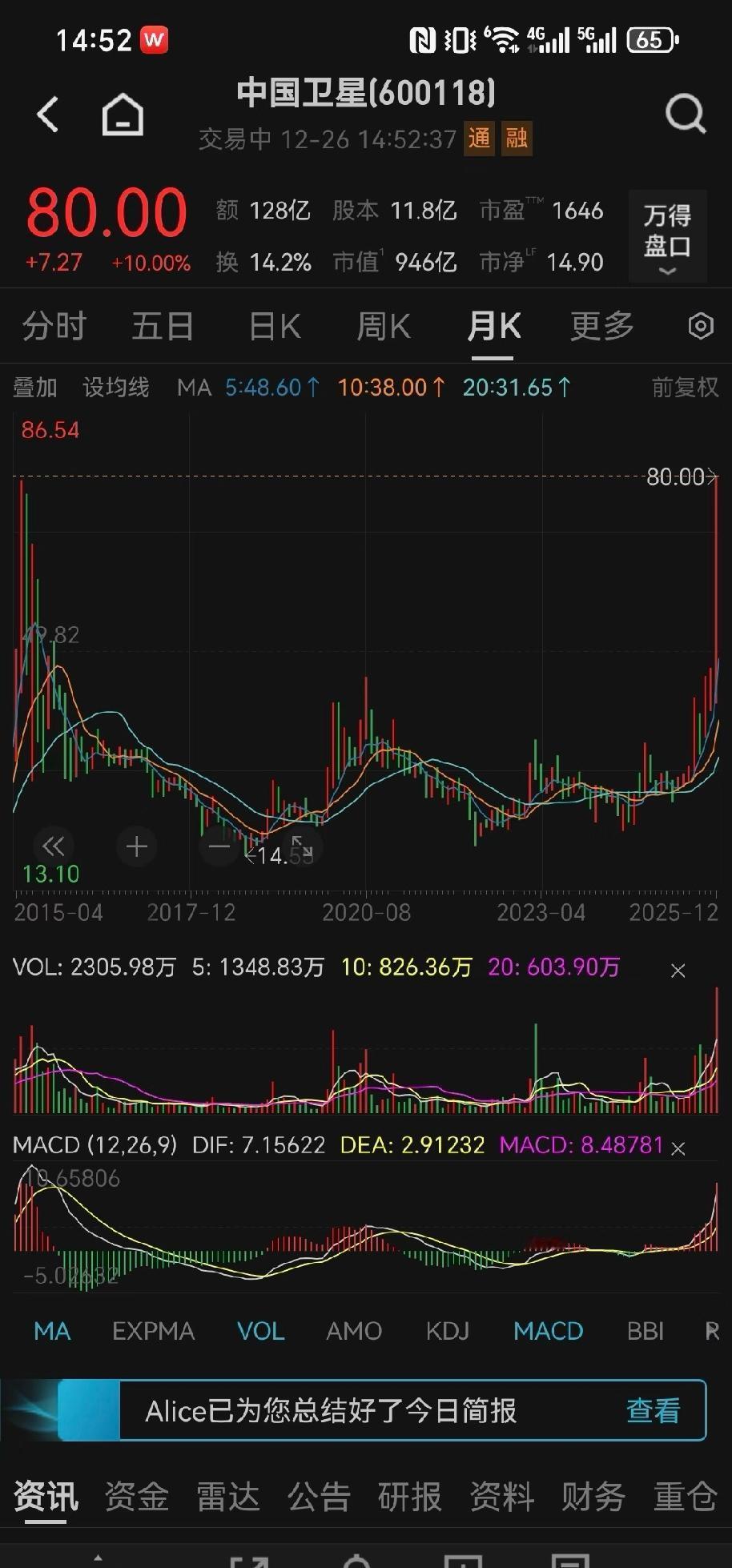Screen dimensions: 732x1568
Task: Open the home screen icon
Action: [122, 114]
